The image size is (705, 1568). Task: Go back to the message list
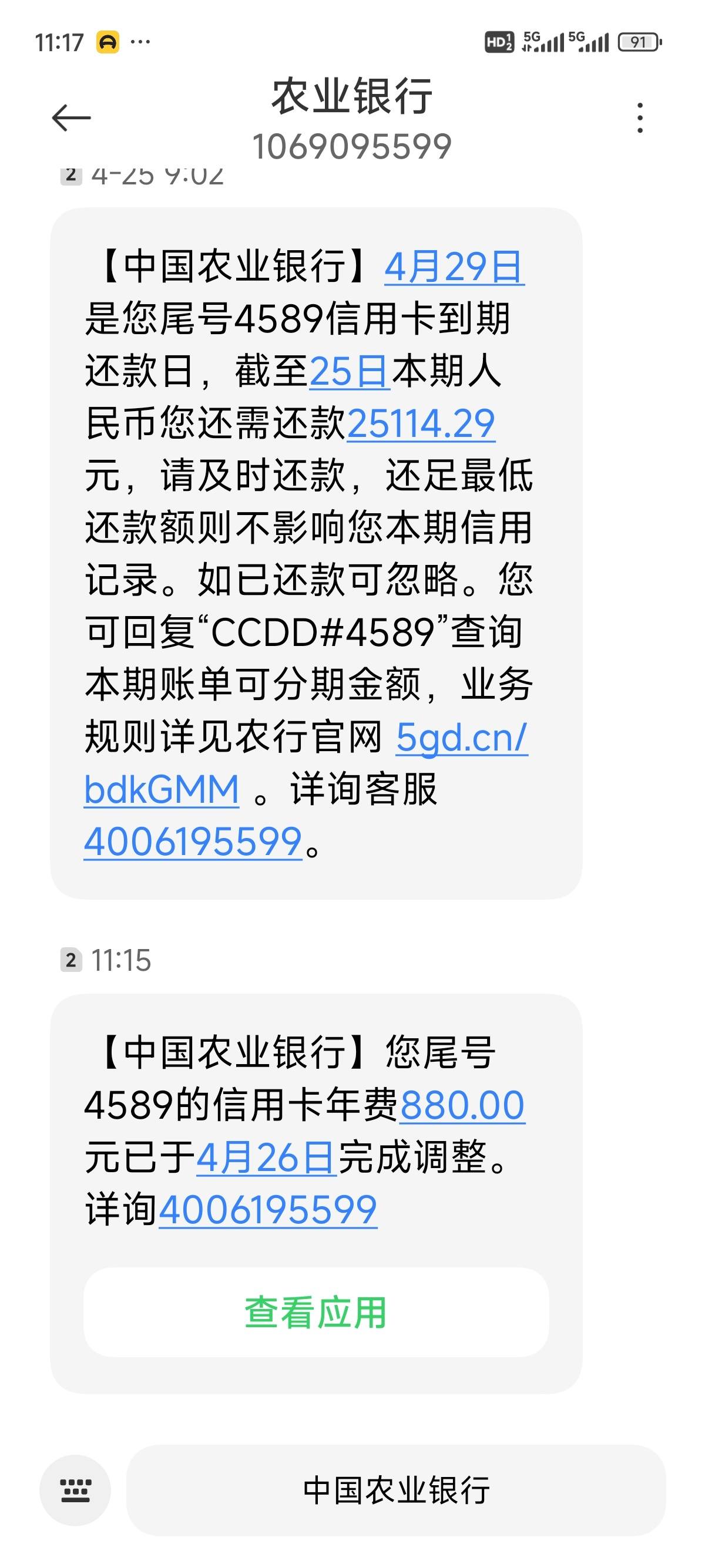tap(71, 117)
